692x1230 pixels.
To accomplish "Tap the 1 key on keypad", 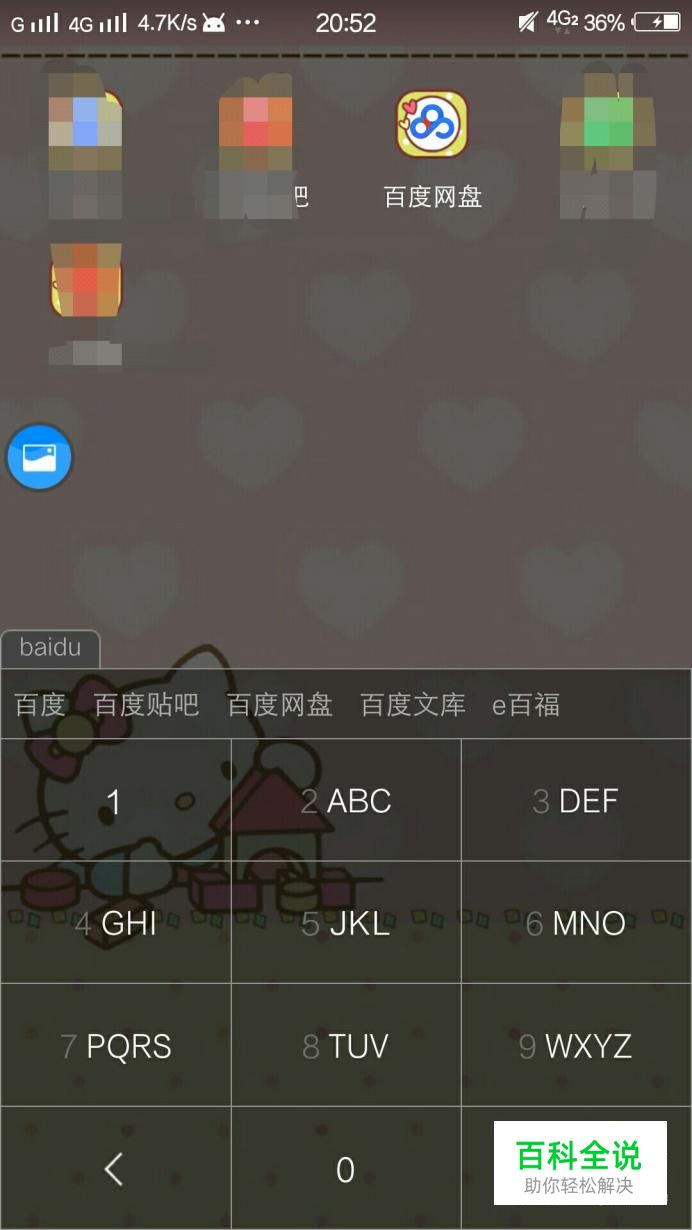I will (115, 801).
